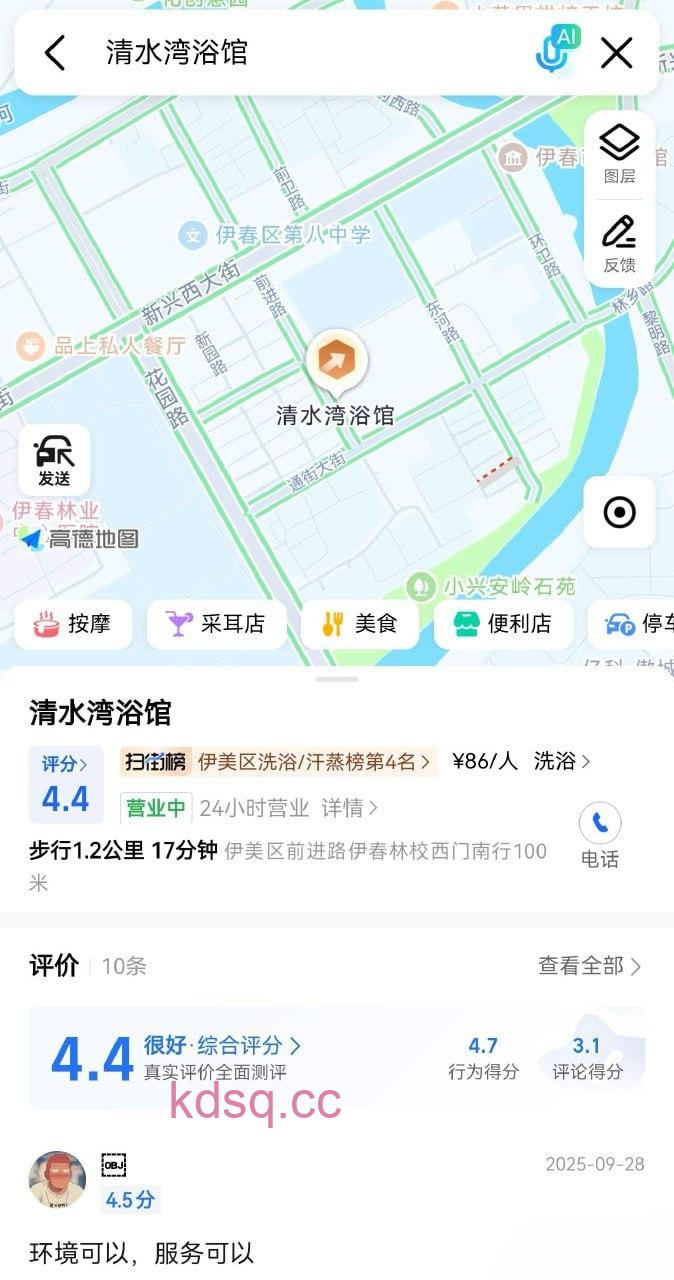This screenshot has width=674, height=1280.
Task: Open the 图层 layers option
Action: pyautogui.click(x=619, y=154)
